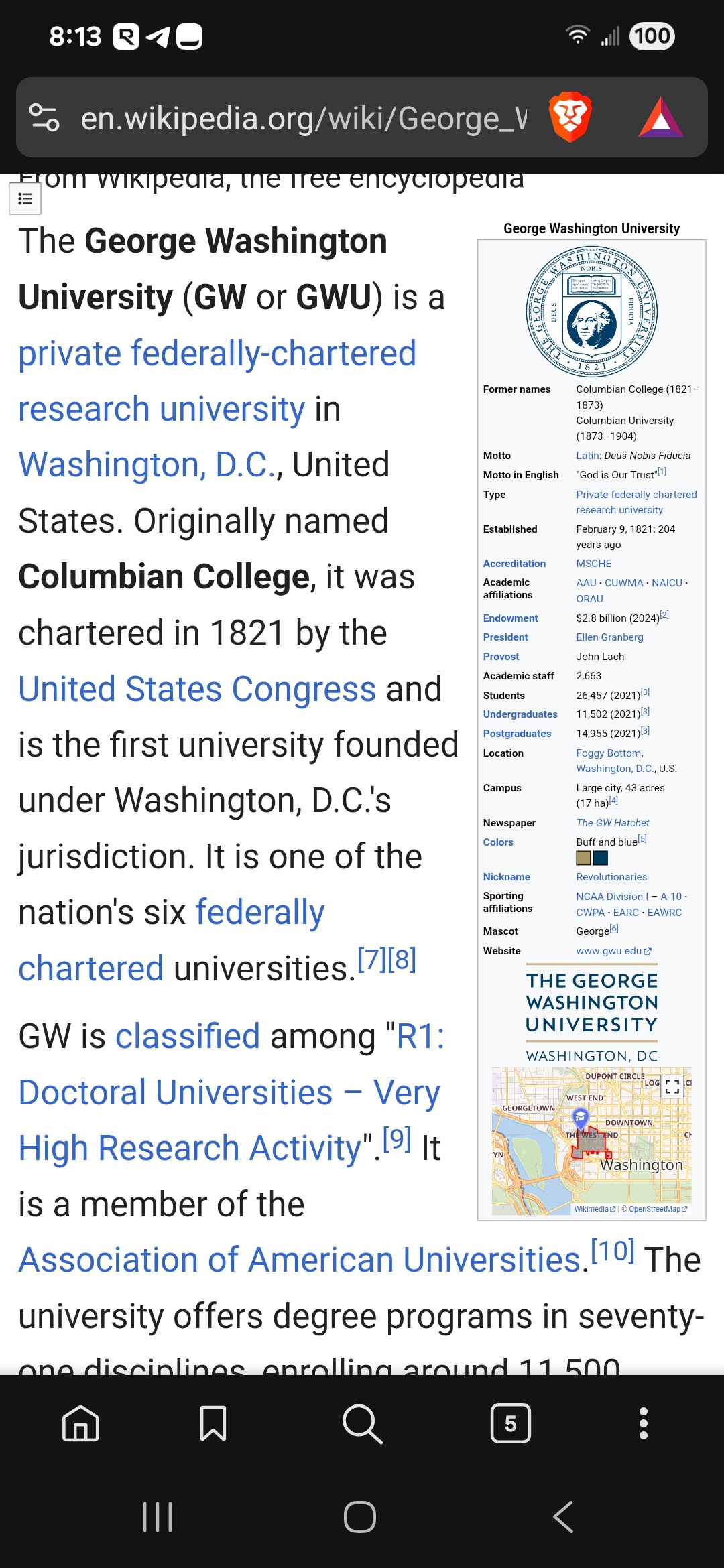Open the MSCHE accreditation link

pyautogui.click(x=593, y=564)
